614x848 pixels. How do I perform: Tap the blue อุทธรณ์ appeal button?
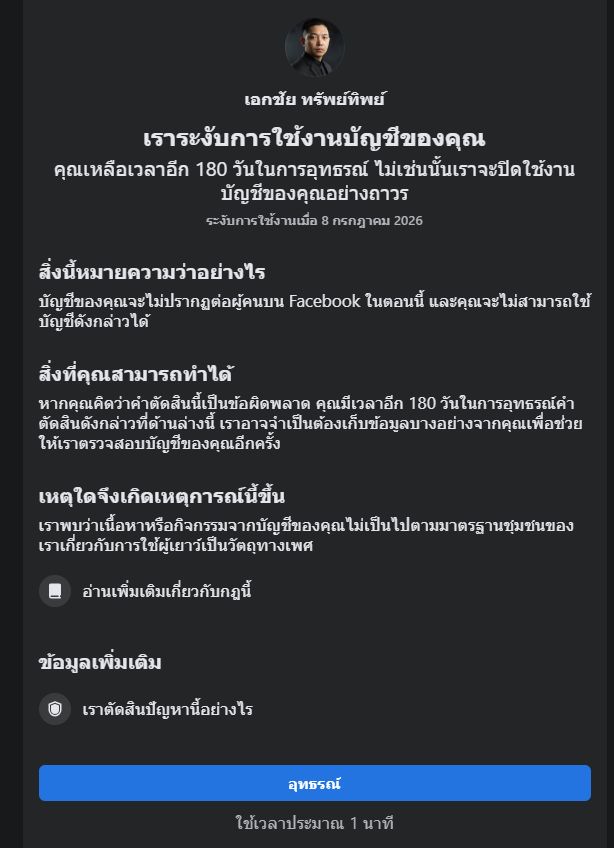coord(314,783)
